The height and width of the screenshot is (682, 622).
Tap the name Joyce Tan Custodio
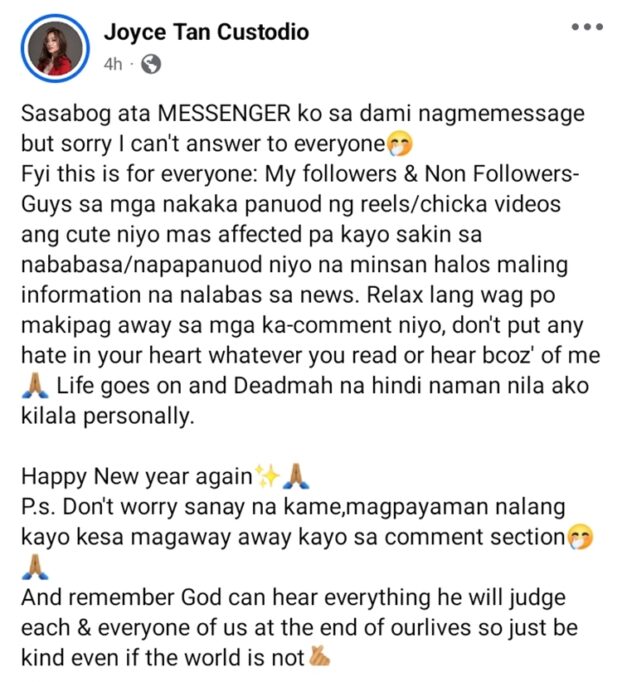206,32
